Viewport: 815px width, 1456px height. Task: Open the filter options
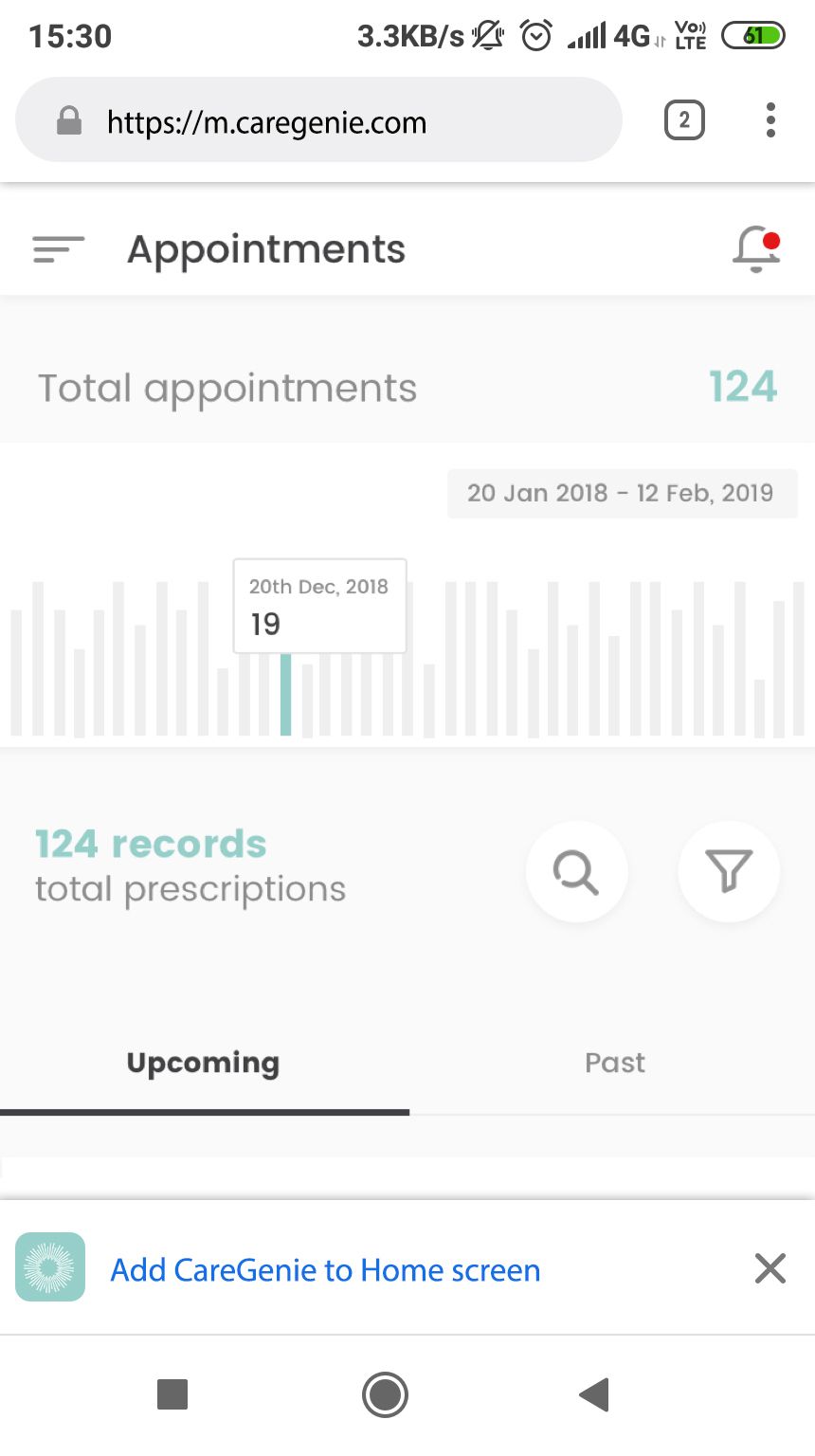pyautogui.click(x=729, y=871)
